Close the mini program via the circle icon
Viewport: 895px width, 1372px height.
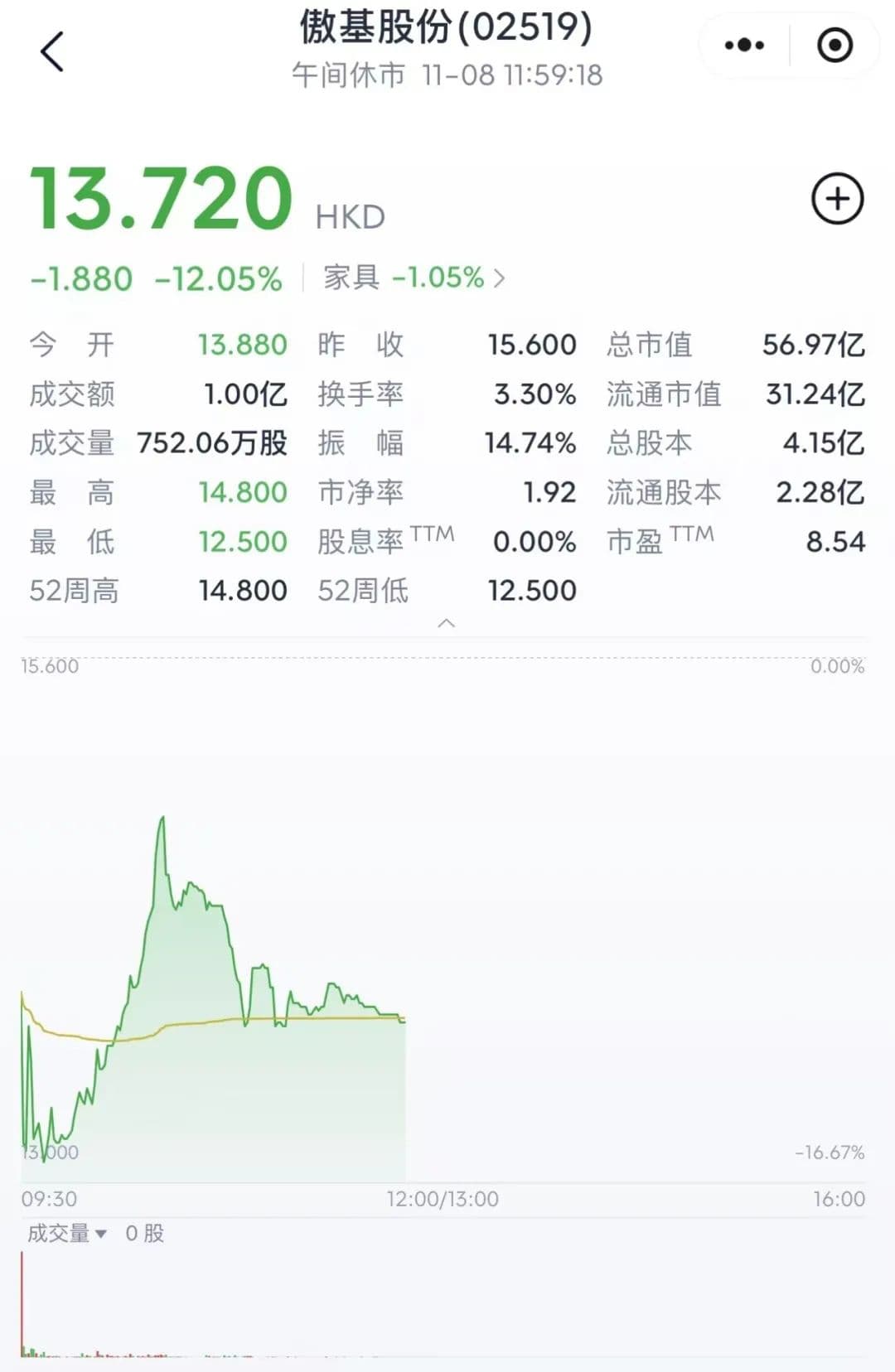pyautogui.click(x=835, y=46)
